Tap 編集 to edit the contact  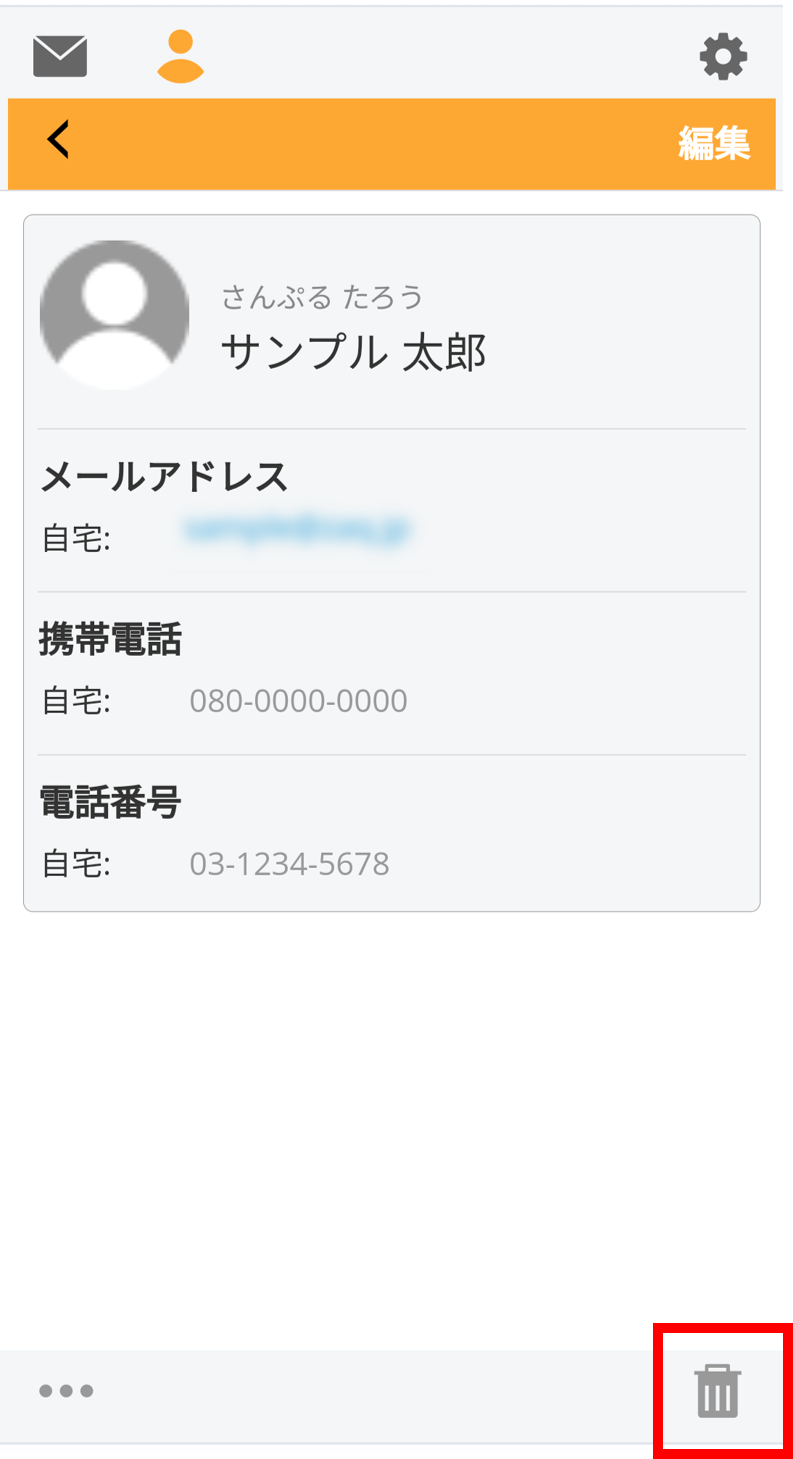[714, 144]
